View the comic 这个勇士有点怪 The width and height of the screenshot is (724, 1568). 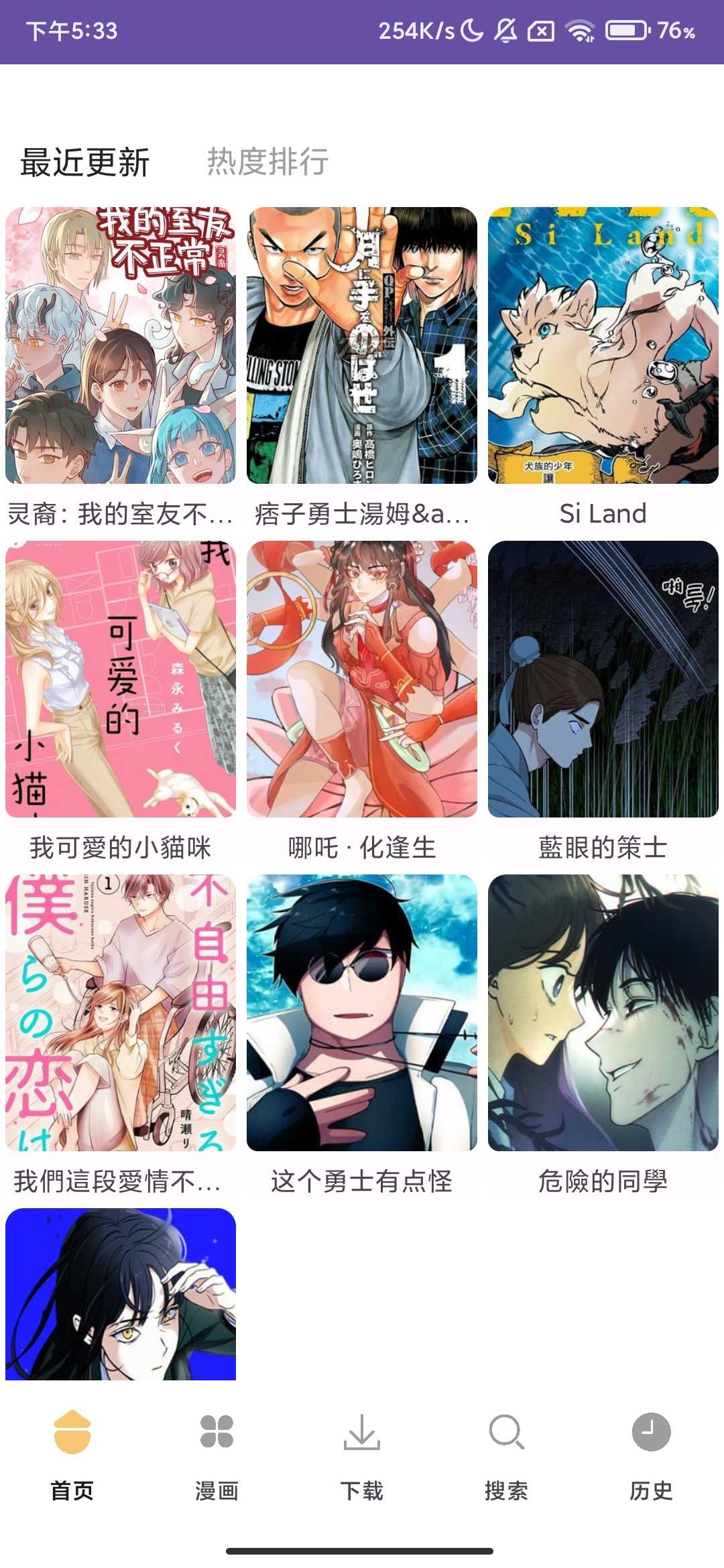pyautogui.click(x=362, y=1013)
